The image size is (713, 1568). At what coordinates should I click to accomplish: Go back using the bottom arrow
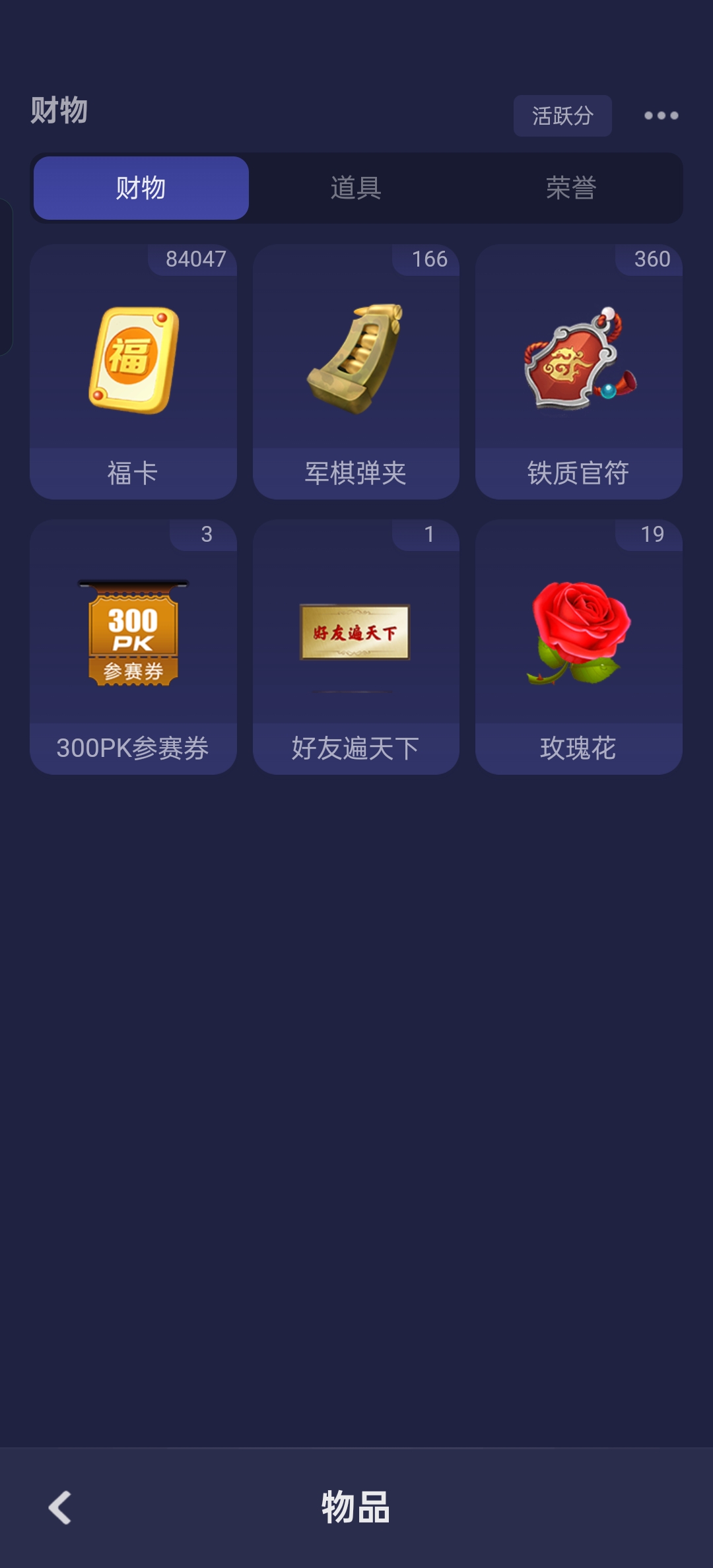60,1508
